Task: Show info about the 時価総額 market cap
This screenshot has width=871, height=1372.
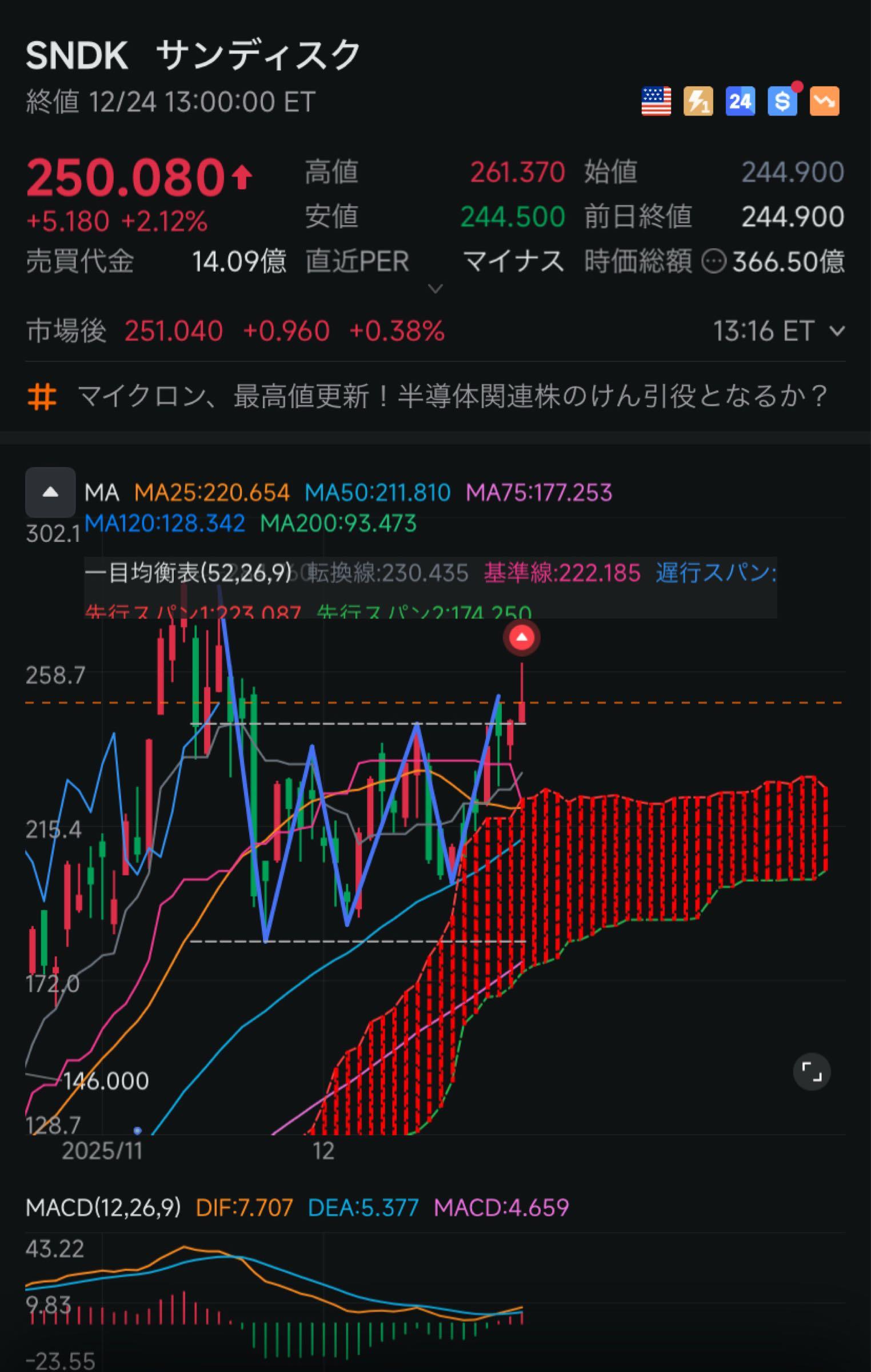Action: pyautogui.click(x=714, y=262)
